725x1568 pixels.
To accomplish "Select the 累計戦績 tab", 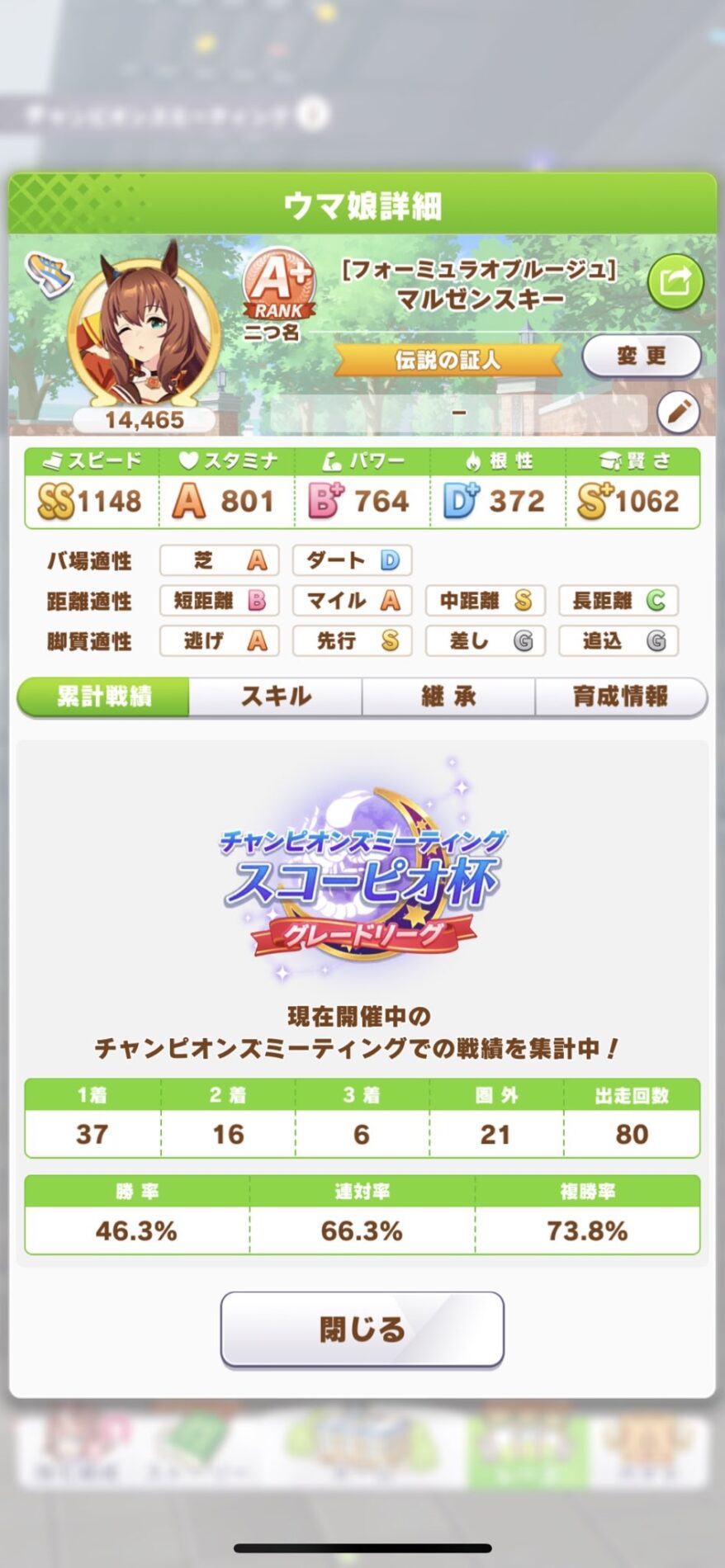I will 103,697.
